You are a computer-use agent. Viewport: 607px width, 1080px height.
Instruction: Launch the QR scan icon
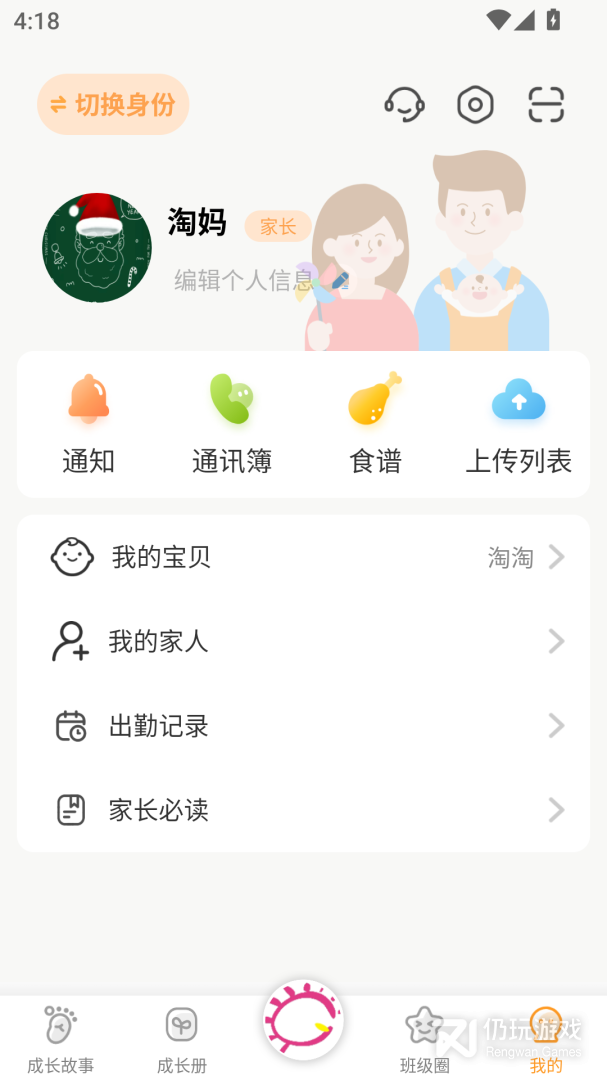point(546,104)
